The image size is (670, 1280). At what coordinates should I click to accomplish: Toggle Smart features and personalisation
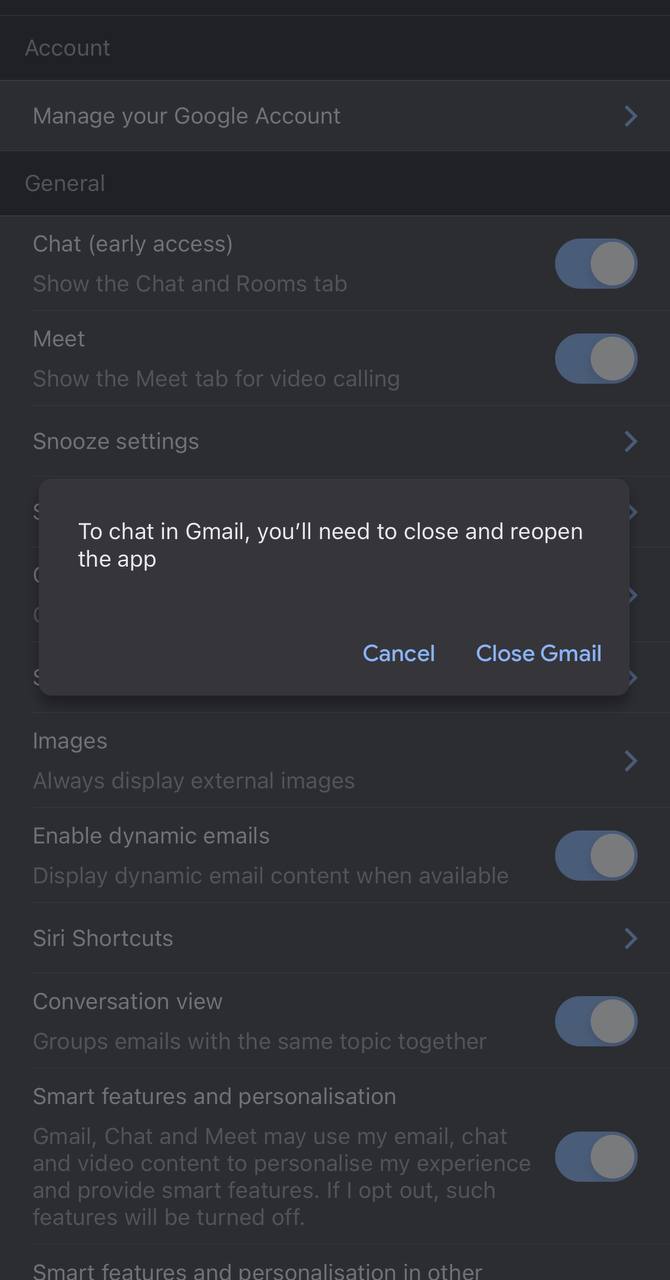pos(596,1157)
